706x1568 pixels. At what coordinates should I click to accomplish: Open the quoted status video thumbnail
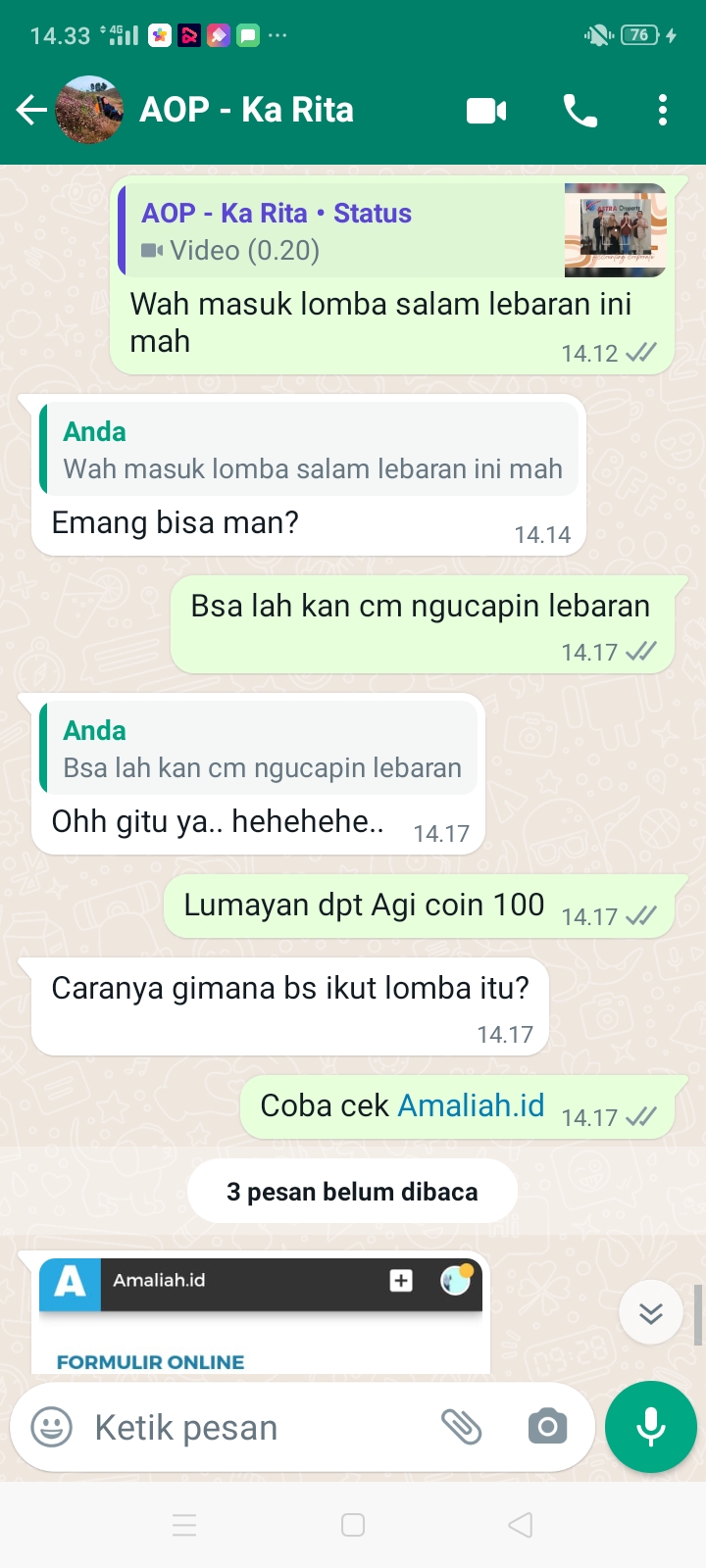click(615, 230)
